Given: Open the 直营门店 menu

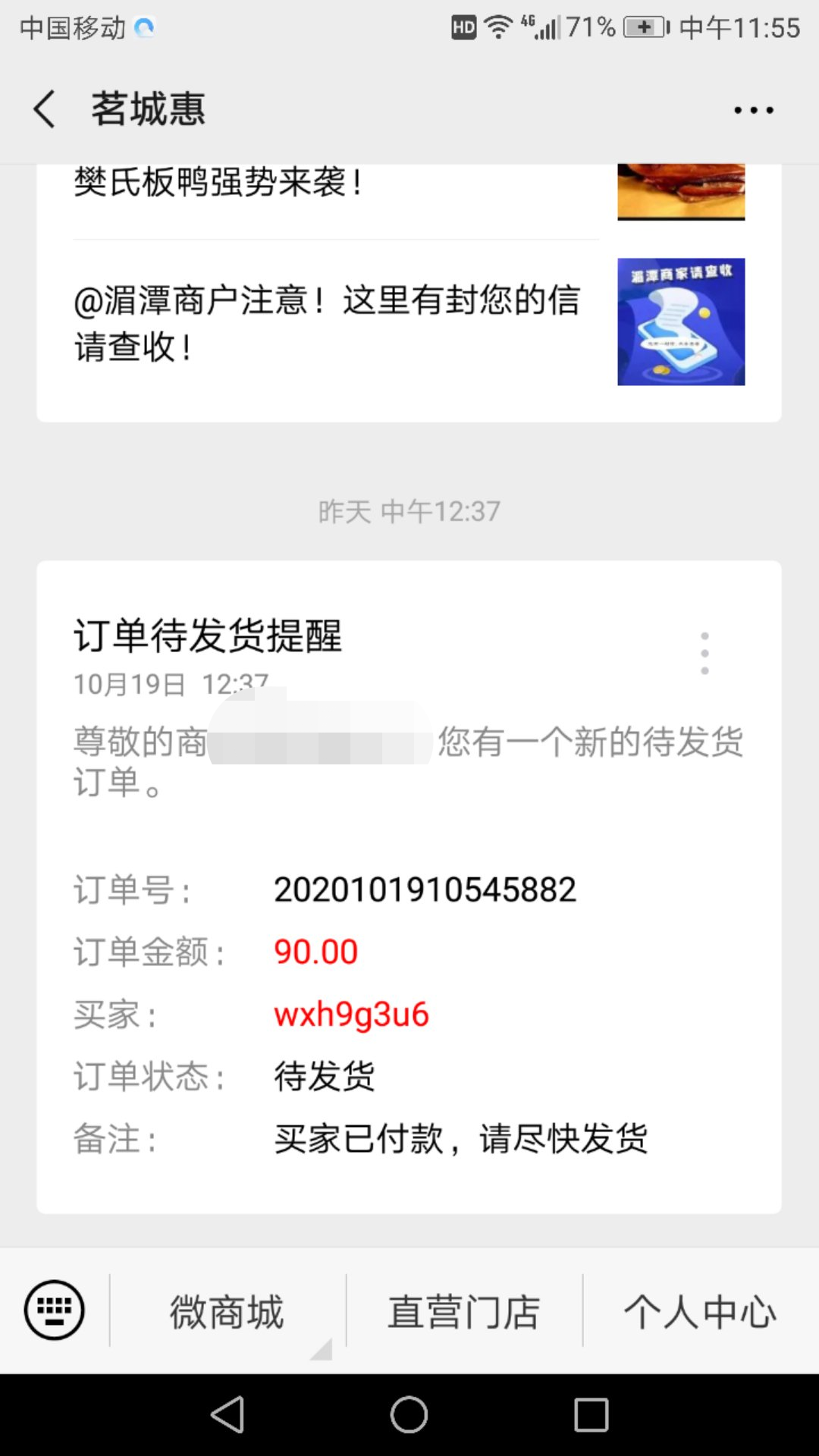Looking at the screenshot, I should pyautogui.click(x=464, y=1308).
